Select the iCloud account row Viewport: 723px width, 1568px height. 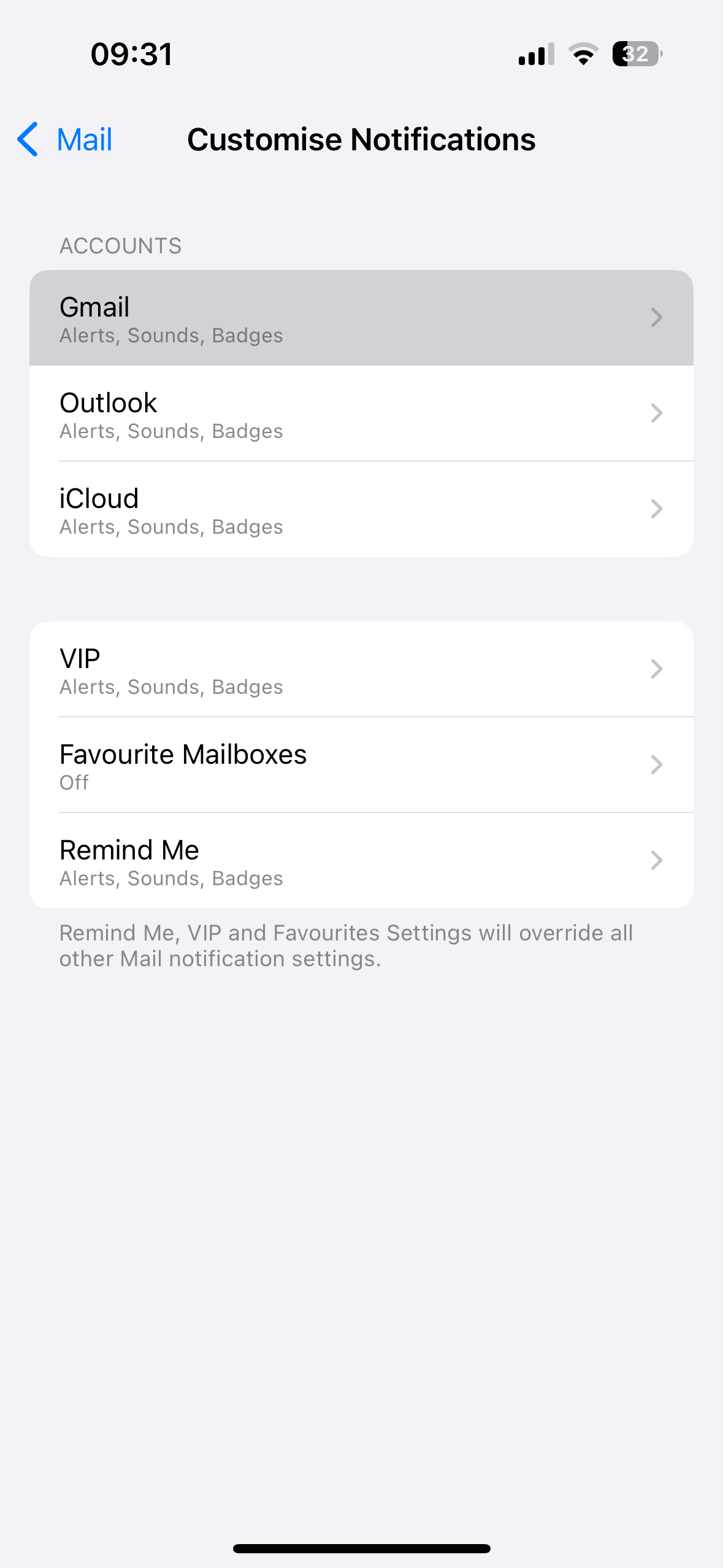coord(361,509)
